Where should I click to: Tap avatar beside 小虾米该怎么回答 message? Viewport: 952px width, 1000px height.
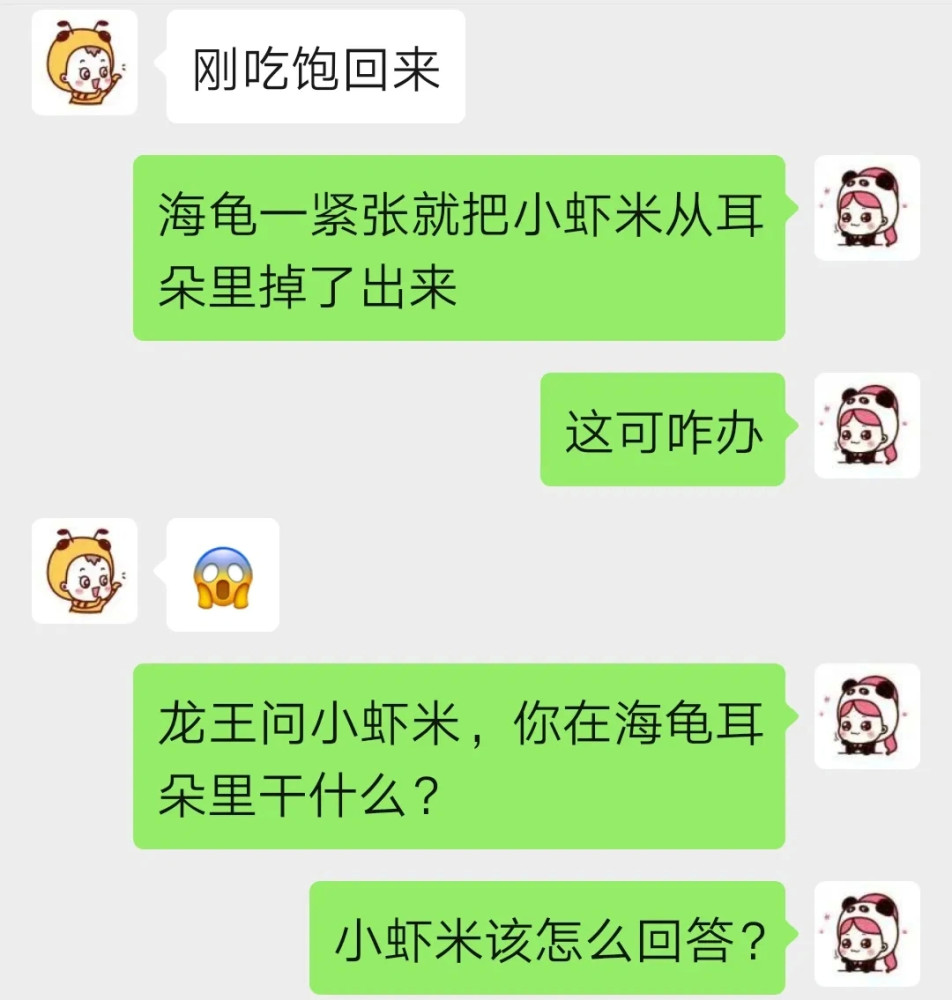(867, 934)
